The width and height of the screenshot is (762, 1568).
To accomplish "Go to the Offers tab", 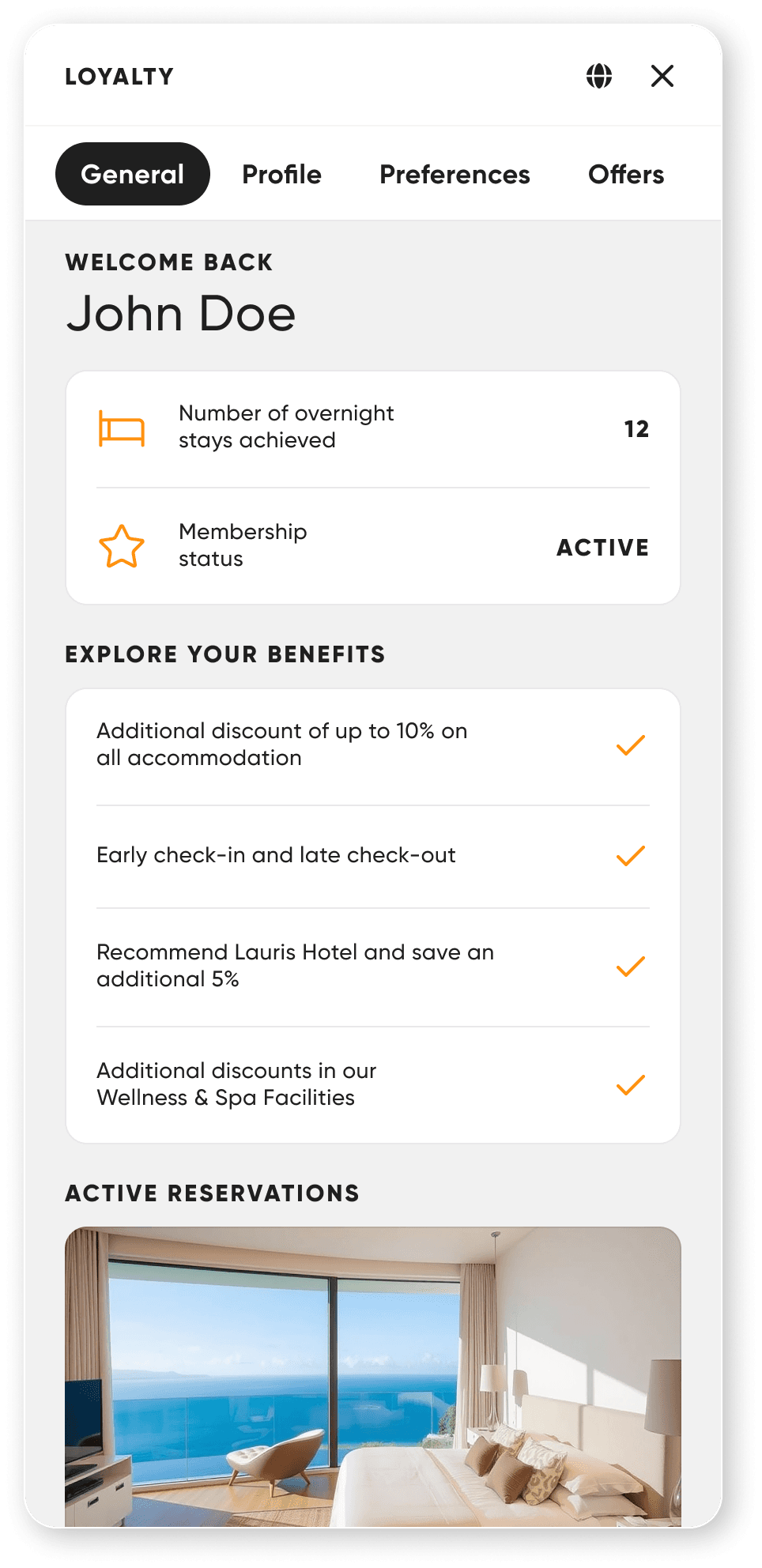I will click(x=626, y=174).
